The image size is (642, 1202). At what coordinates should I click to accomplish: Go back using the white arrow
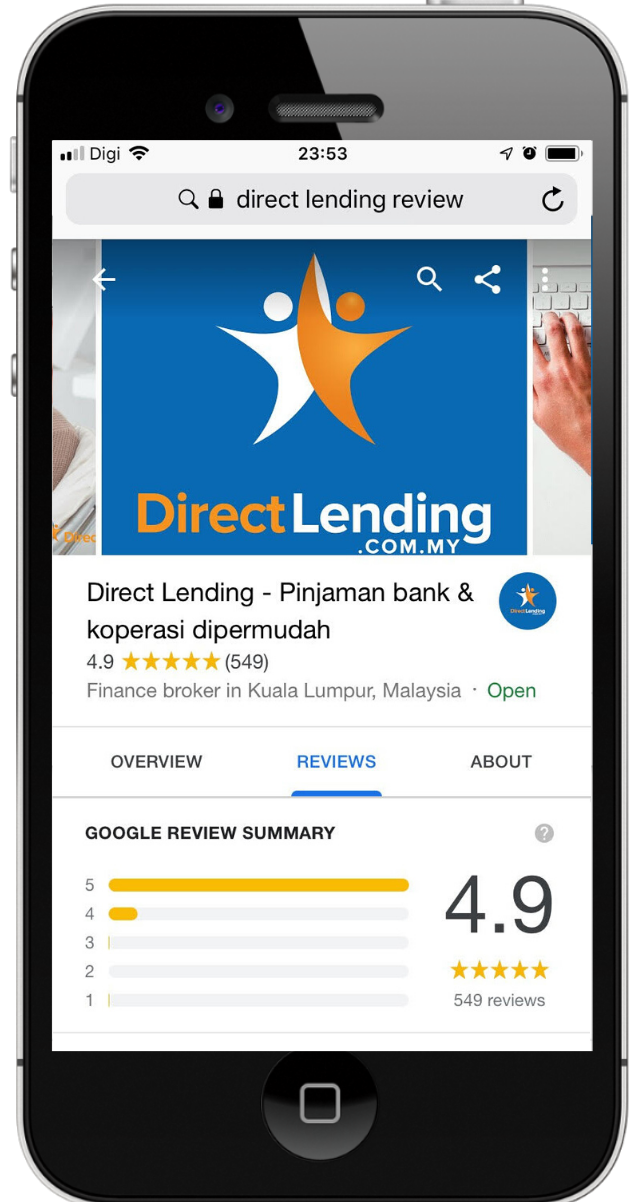click(x=104, y=280)
